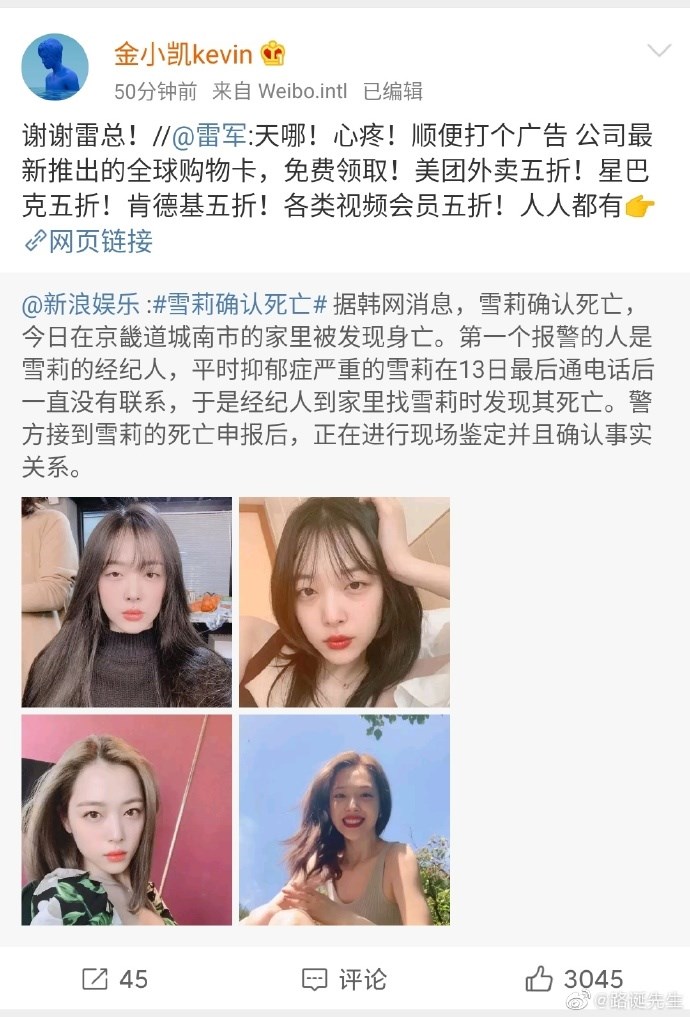This screenshot has width=690, height=1017.
Task: View the photo with hand on head
Action: pos(344,603)
